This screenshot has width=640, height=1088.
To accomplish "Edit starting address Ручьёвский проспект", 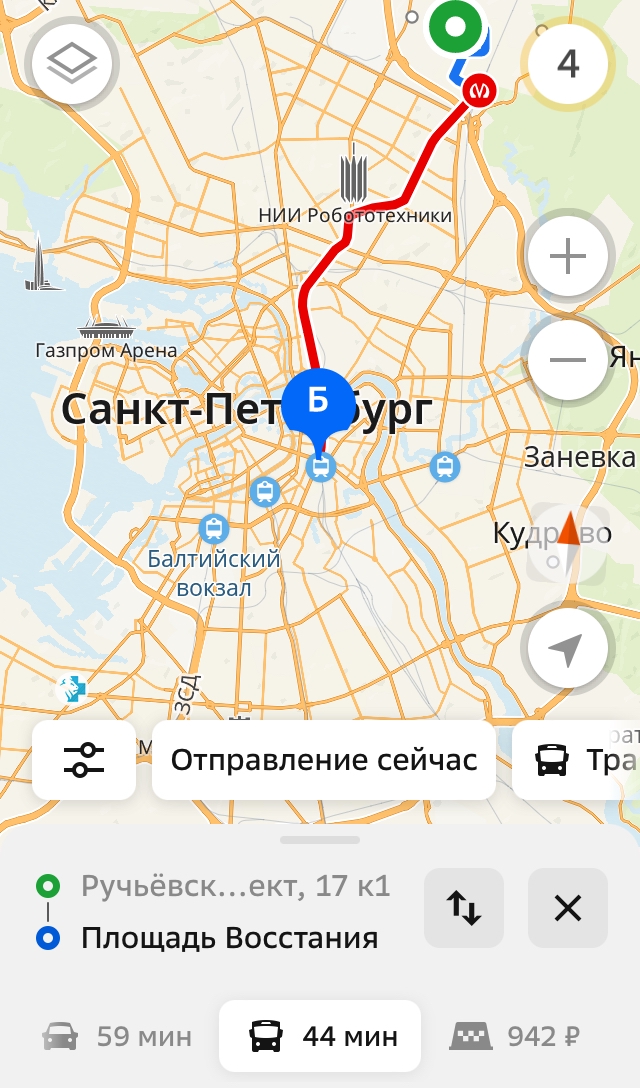I will pos(235,886).
